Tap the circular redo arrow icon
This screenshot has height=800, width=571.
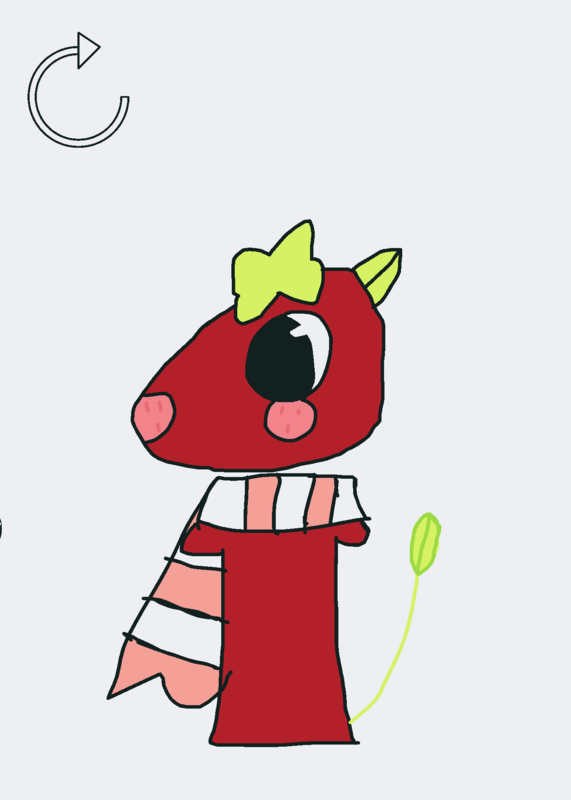(x=78, y=90)
